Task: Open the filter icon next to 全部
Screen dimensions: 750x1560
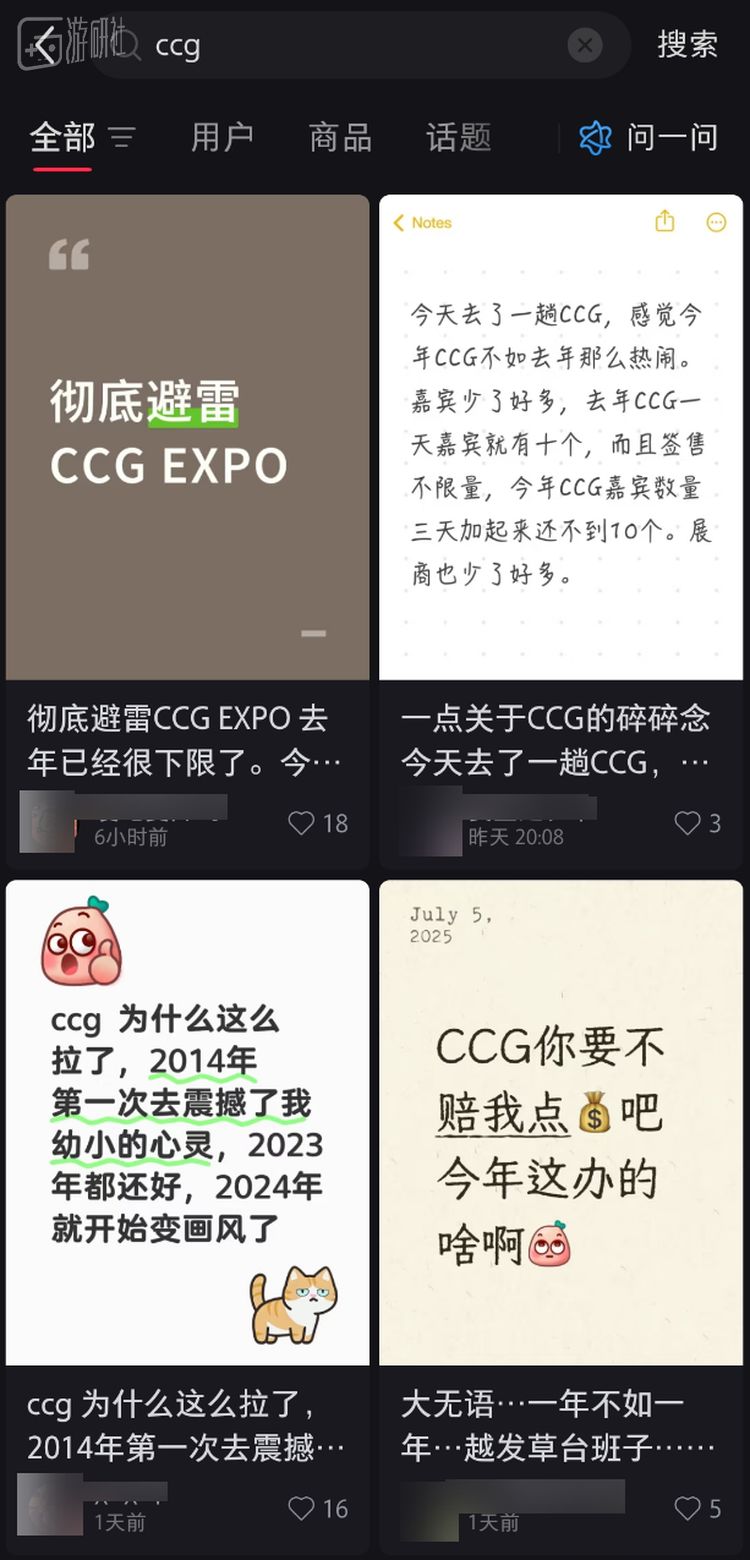Action: (120, 140)
